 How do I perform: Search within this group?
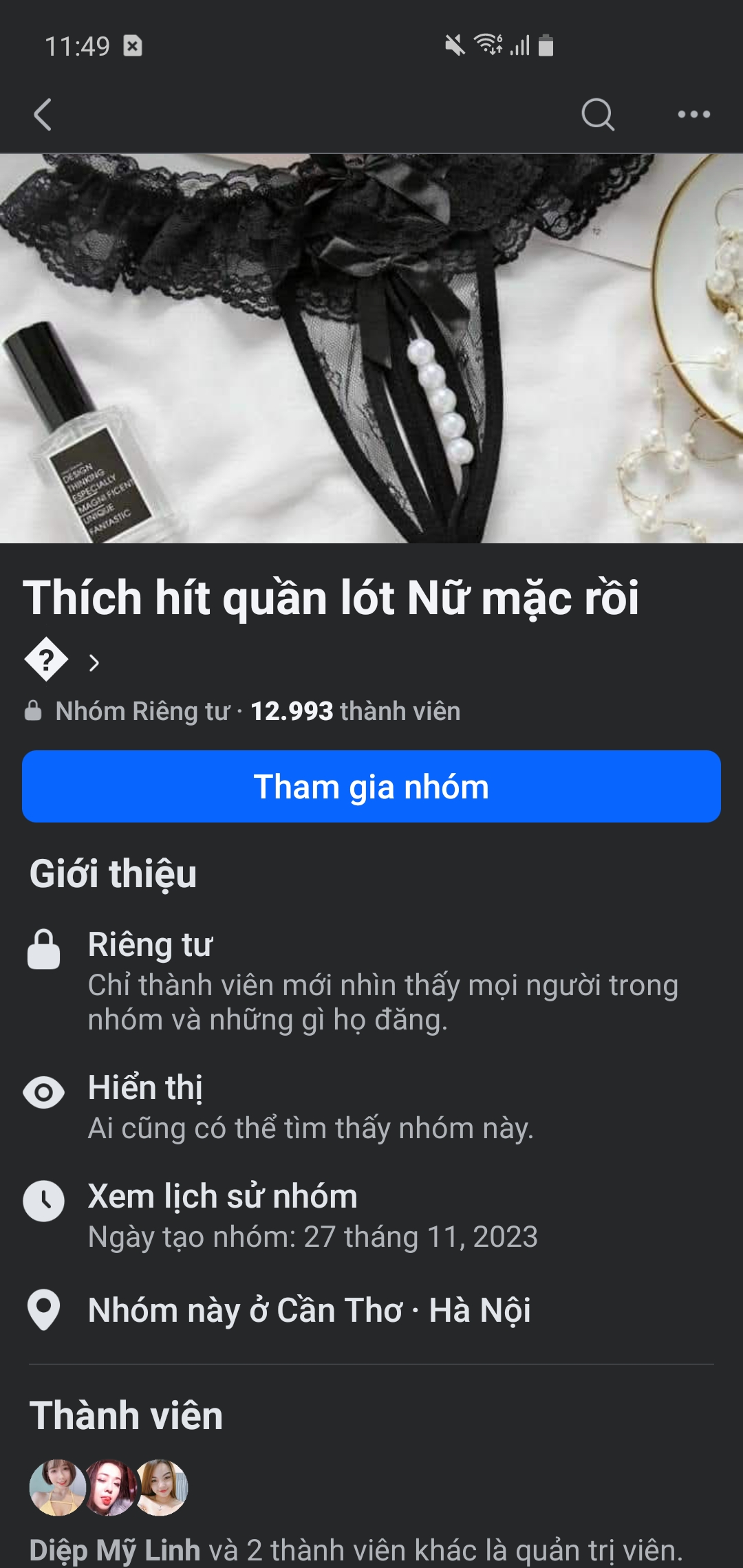597,114
